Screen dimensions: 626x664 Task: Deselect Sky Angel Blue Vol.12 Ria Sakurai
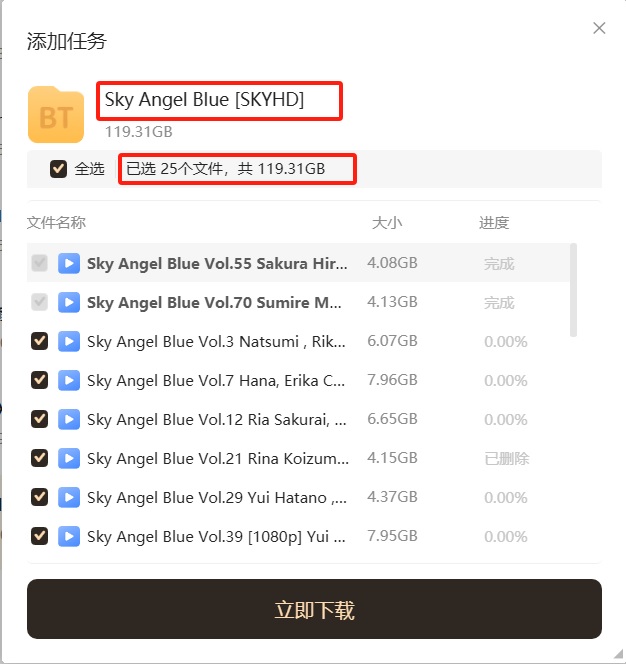[40, 419]
